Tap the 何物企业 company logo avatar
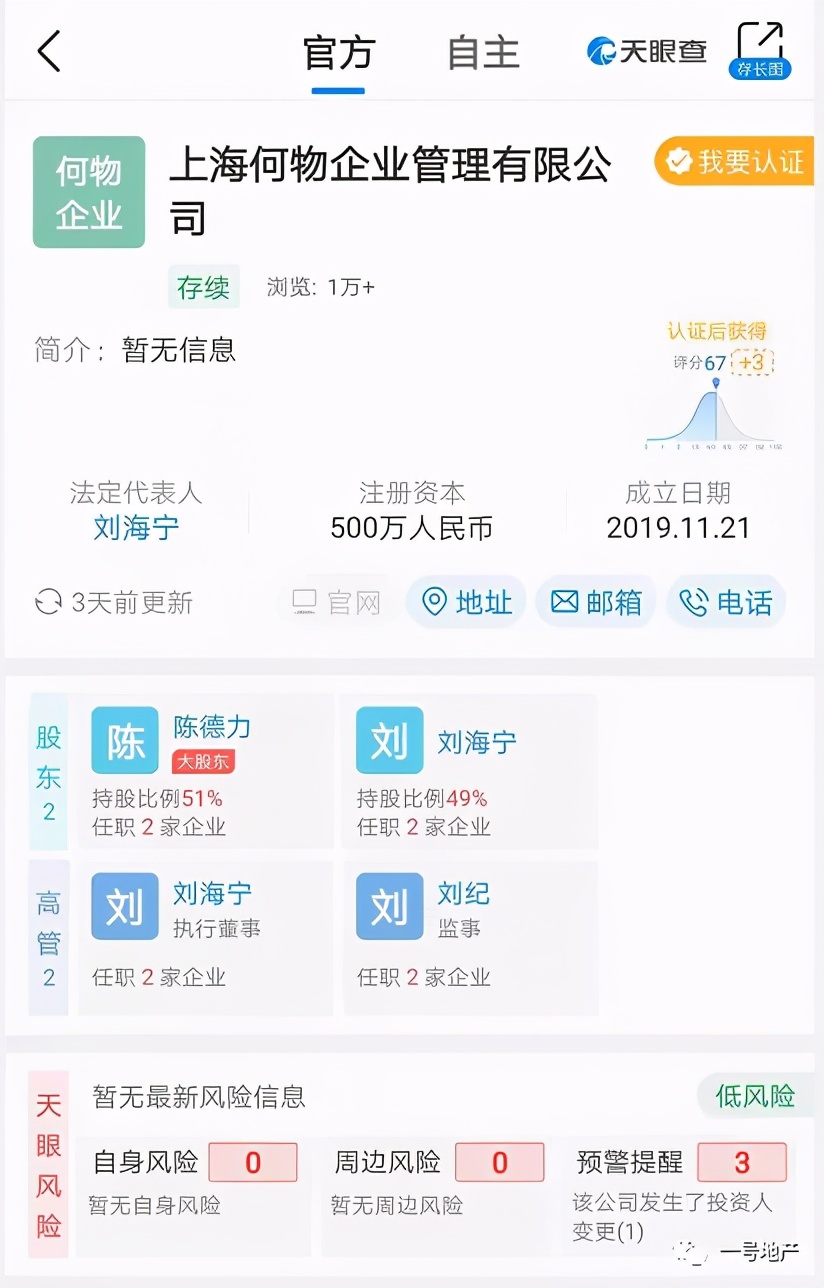 (88, 191)
